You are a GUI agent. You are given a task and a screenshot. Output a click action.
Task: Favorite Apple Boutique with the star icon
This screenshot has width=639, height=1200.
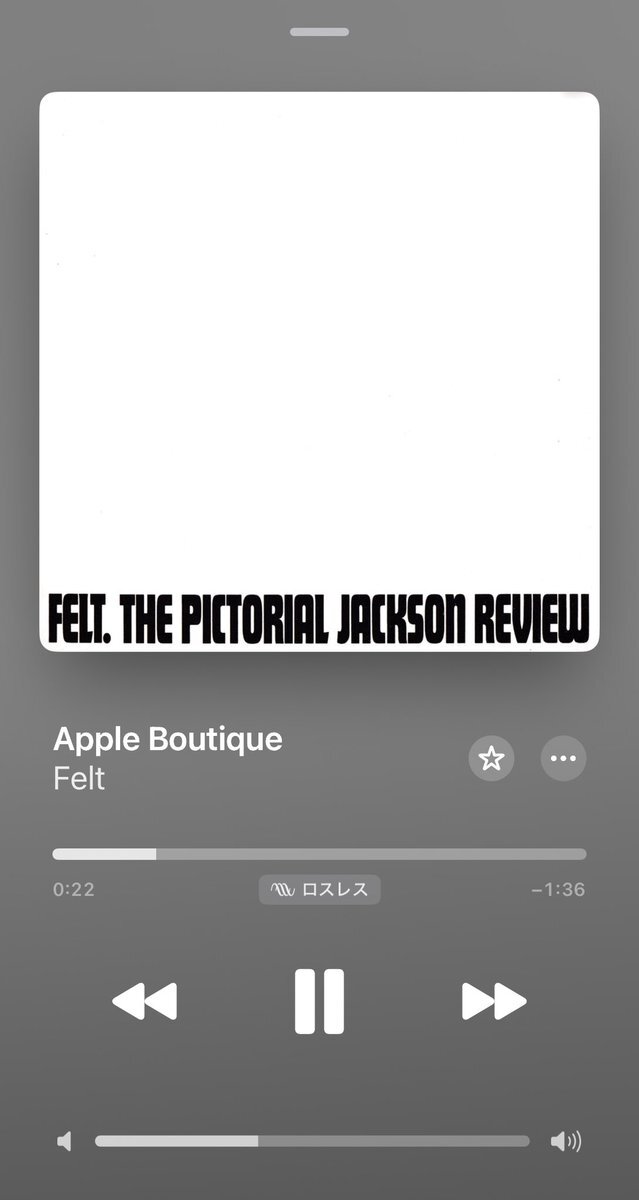pos(491,759)
